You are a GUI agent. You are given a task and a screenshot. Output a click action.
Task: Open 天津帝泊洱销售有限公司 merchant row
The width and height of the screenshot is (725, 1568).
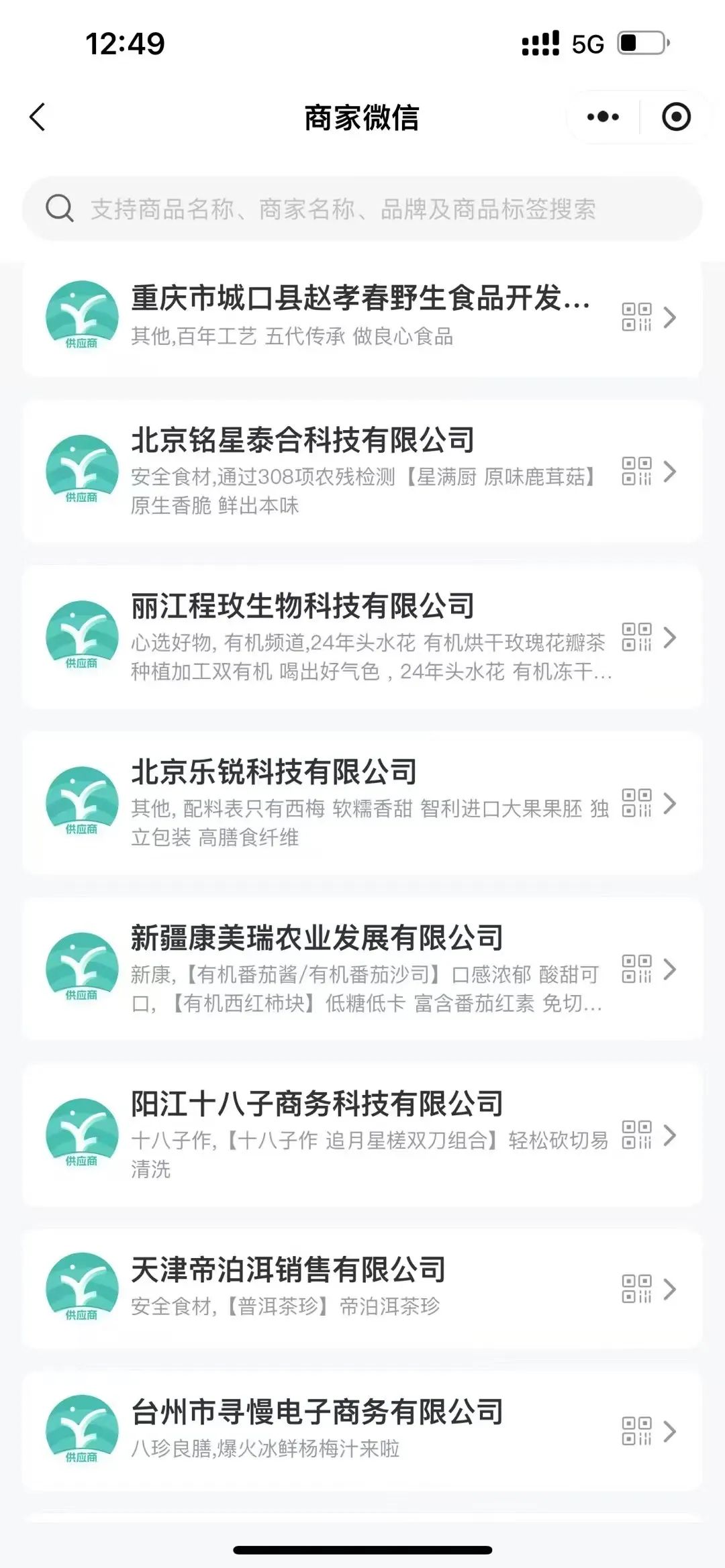[362, 1288]
